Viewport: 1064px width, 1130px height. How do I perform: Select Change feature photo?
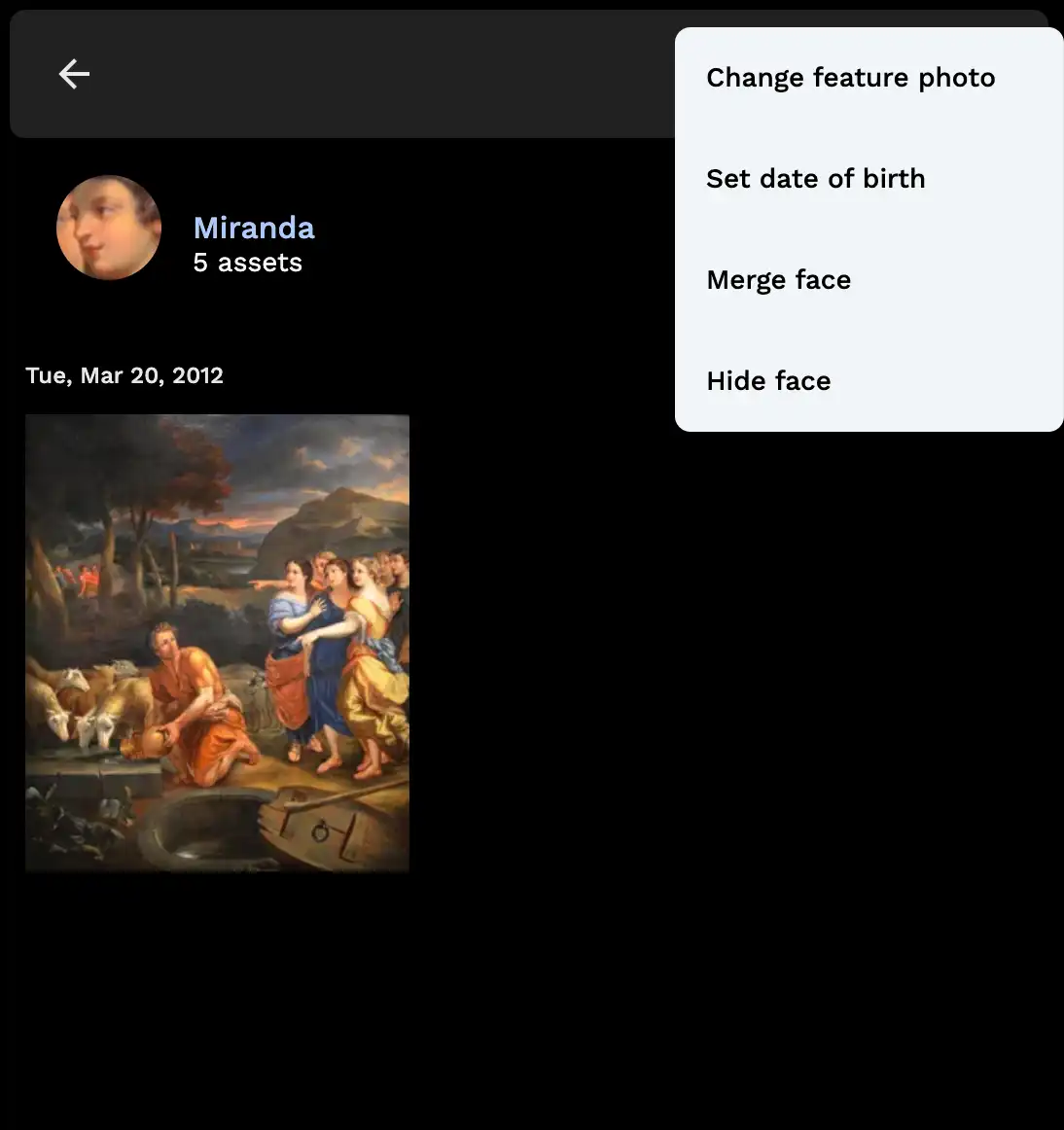click(x=850, y=78)
